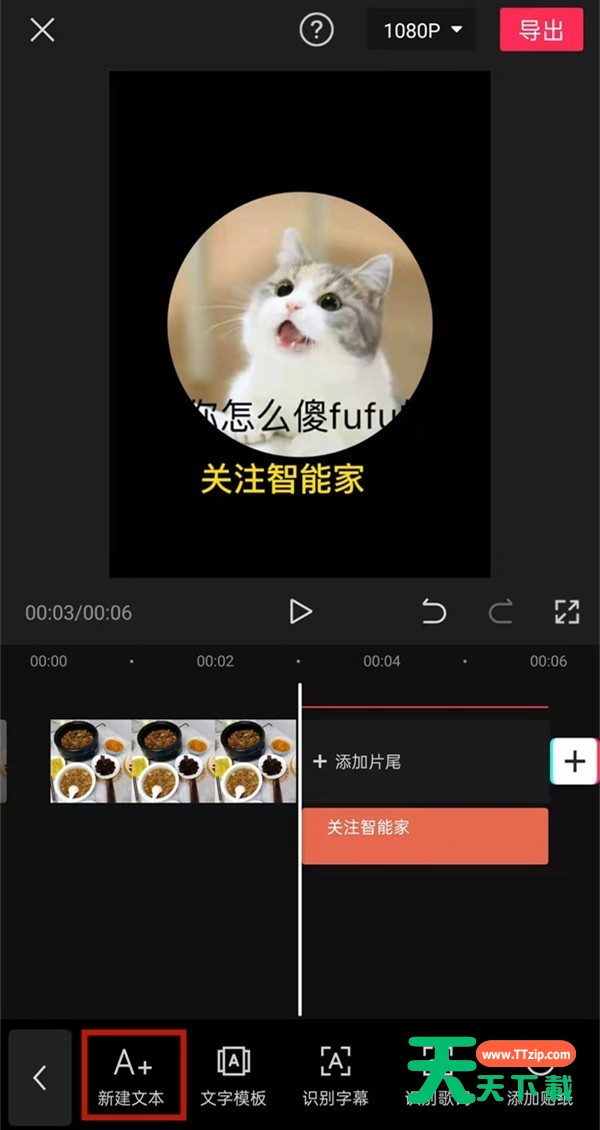Go back with the toolbar's left chevron

pyautogui.click(x=40, y=1077)
